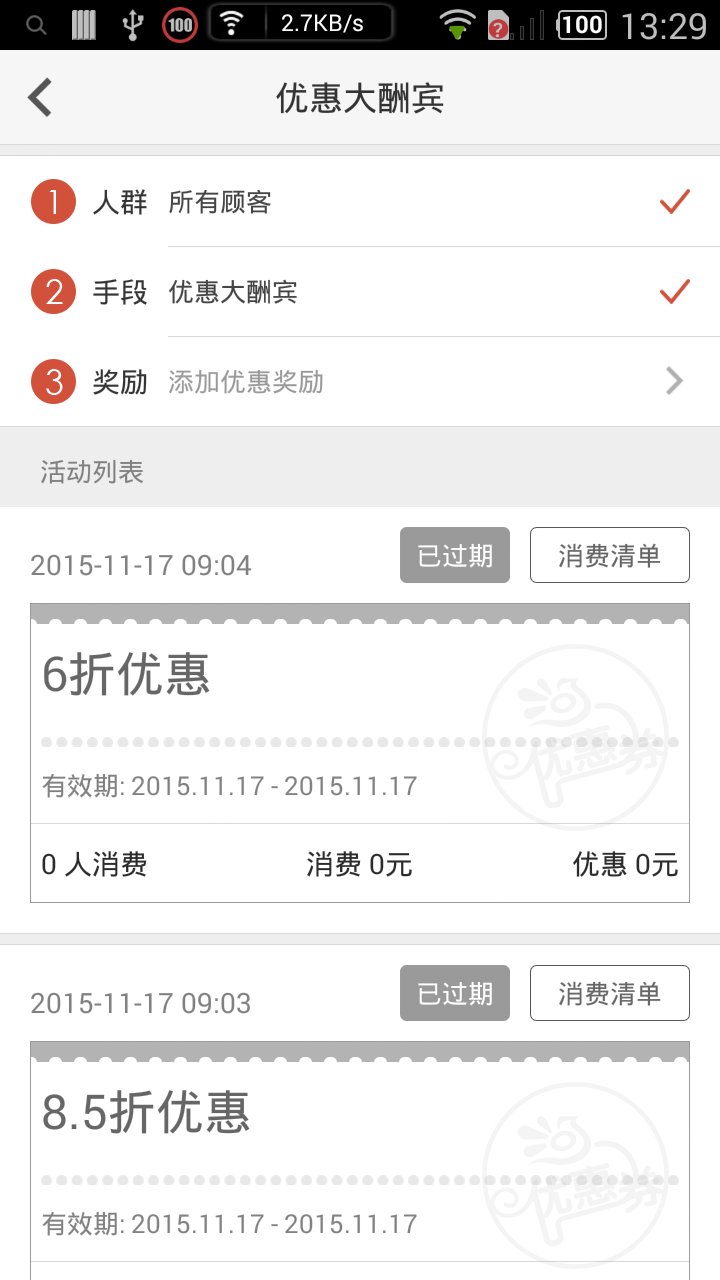Open 消费清单 for the 6折优惠 activity

(x=609, y=555)
